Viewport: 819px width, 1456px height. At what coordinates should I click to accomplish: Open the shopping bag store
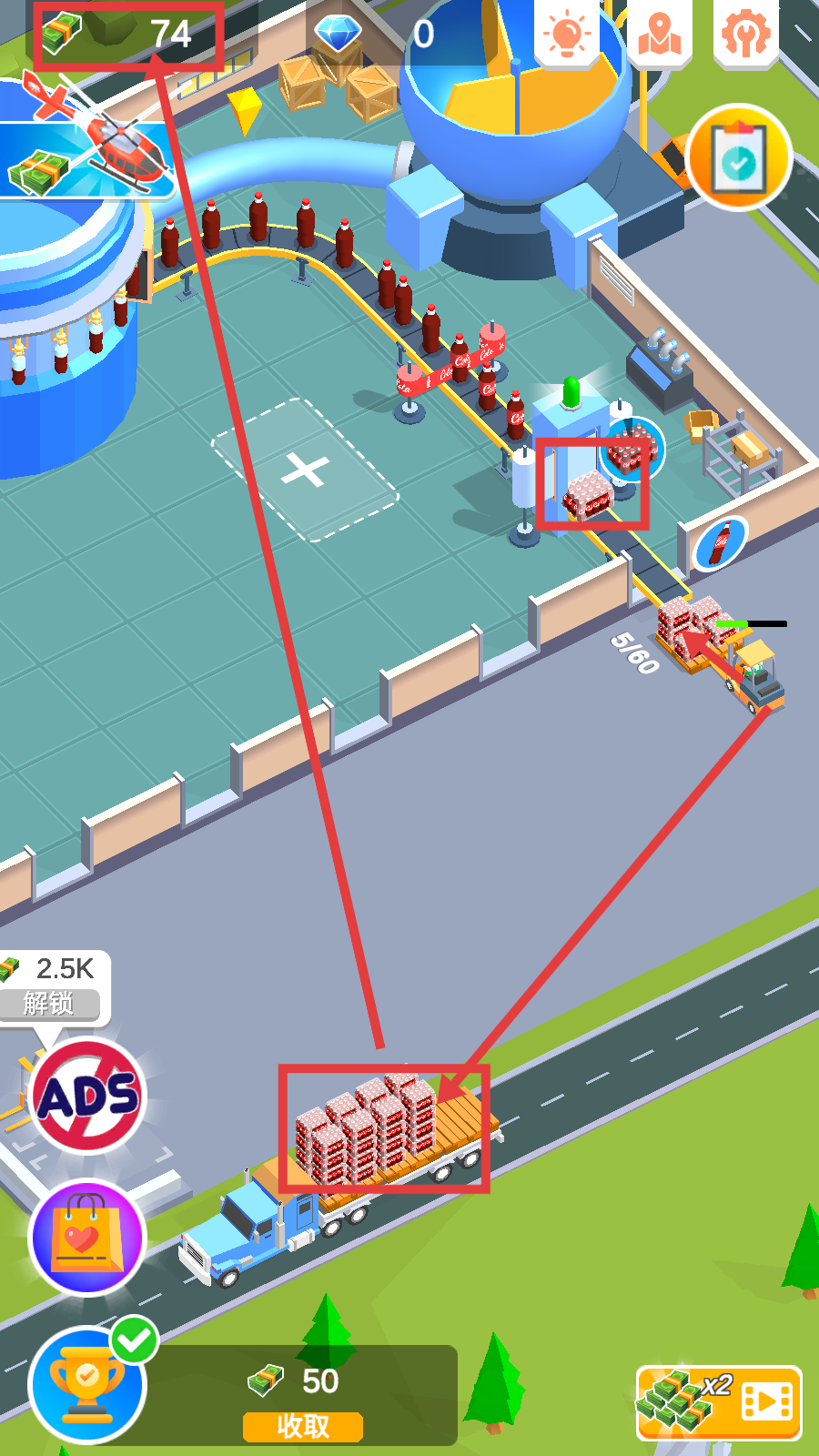(x=87, y=1238)
